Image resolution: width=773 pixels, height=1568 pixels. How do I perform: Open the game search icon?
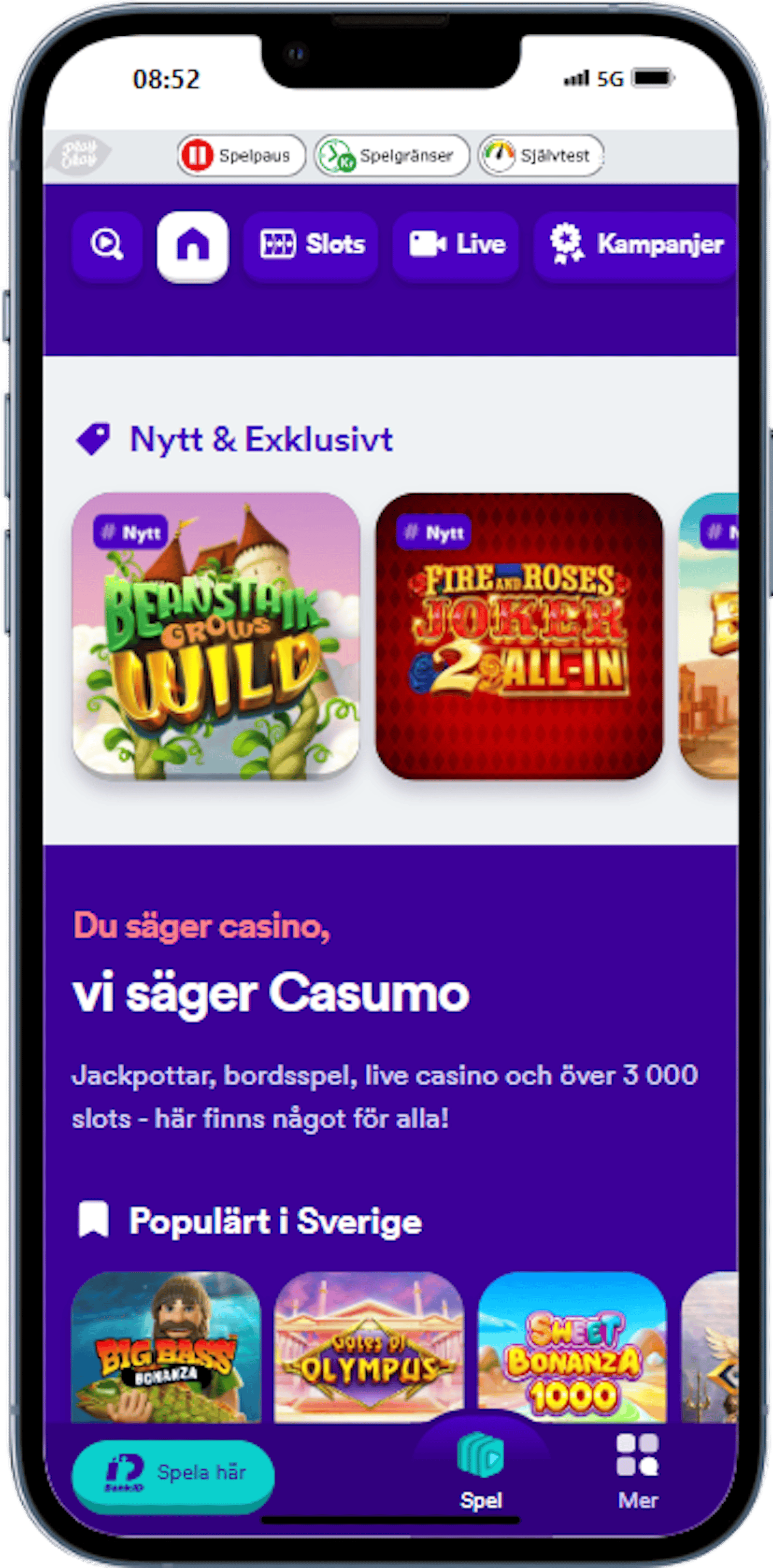[107, 246]
